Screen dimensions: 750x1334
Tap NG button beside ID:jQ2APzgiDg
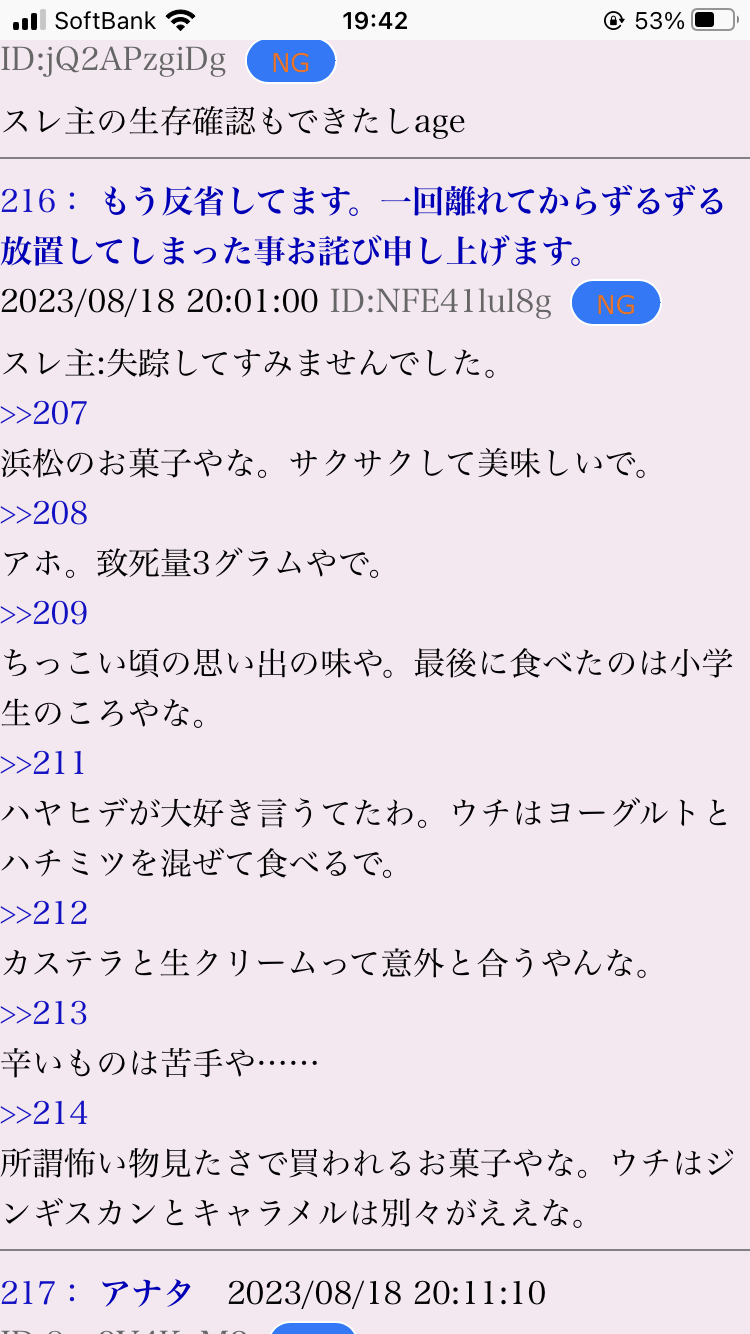[290, 62]
